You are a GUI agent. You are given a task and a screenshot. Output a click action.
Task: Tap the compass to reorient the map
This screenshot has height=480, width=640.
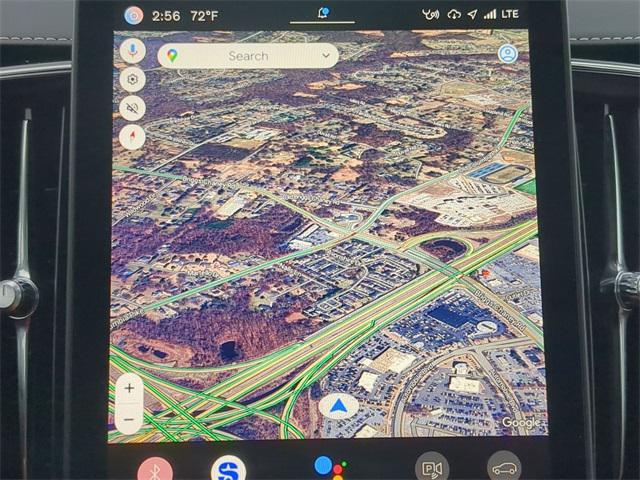coord(132,137)
